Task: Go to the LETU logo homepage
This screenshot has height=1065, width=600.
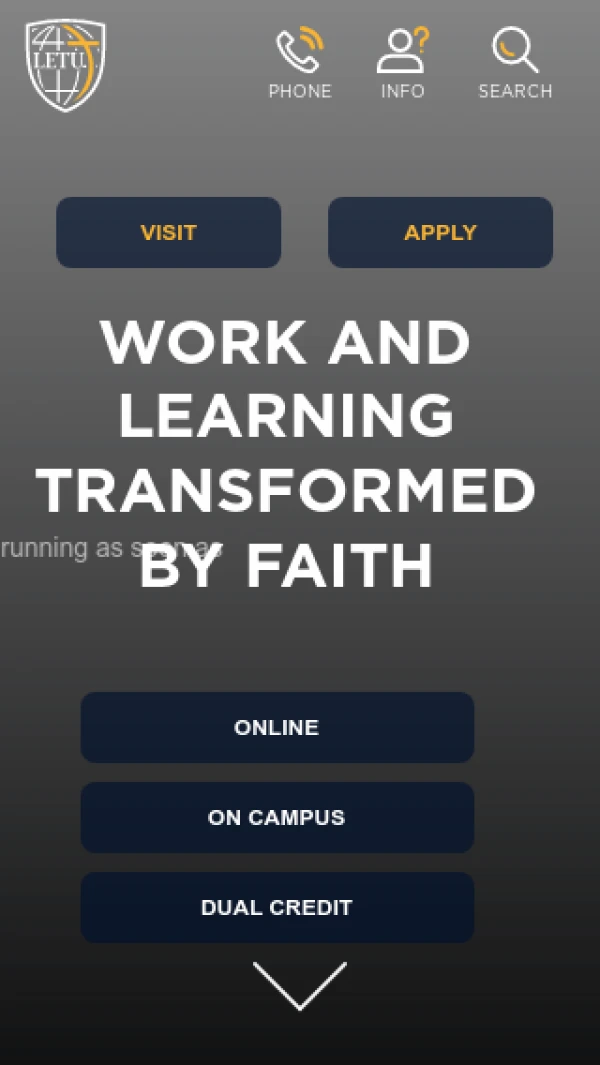Action: point(66,66)
